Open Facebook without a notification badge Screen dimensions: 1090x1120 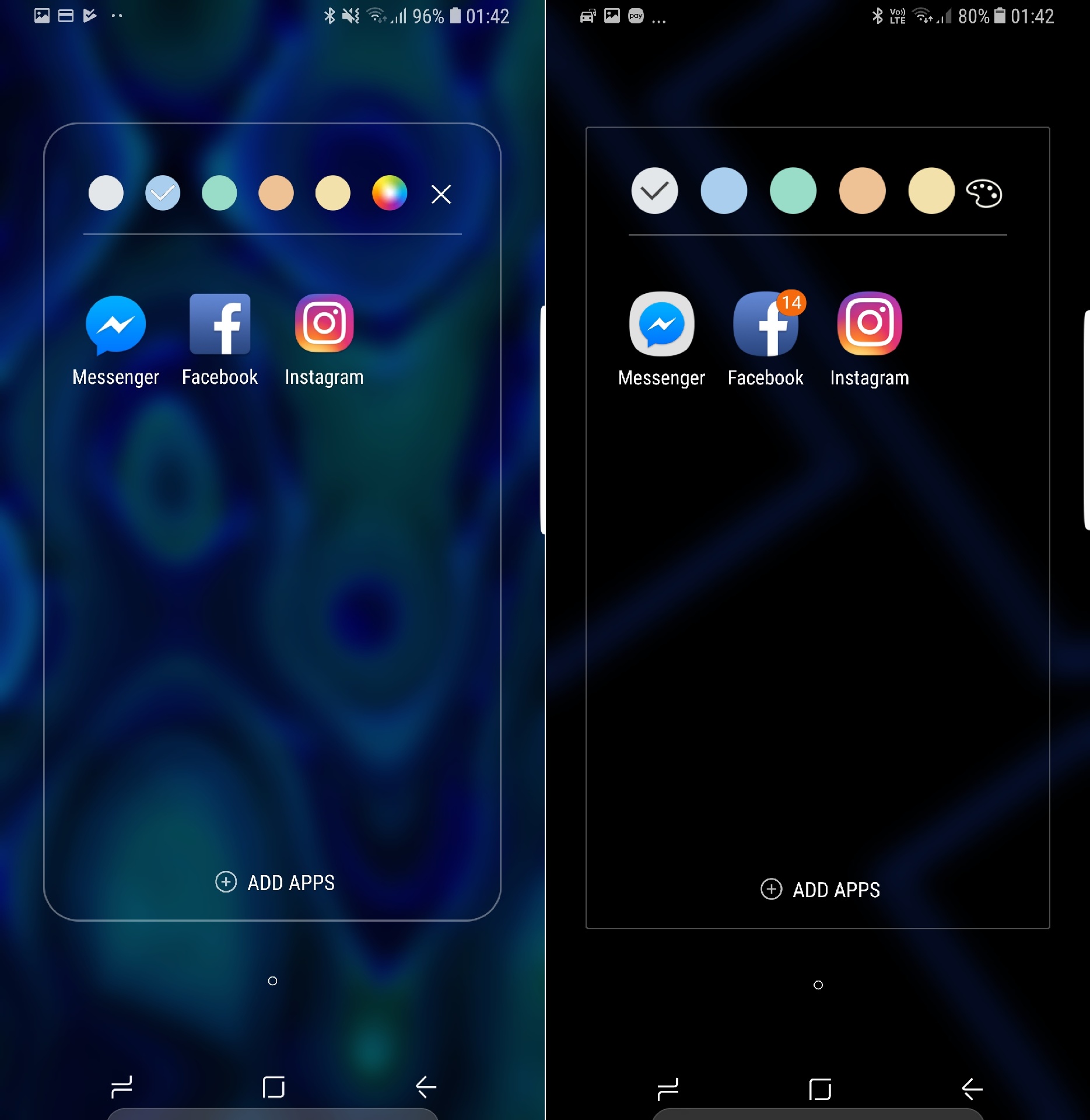click(220, 324)
